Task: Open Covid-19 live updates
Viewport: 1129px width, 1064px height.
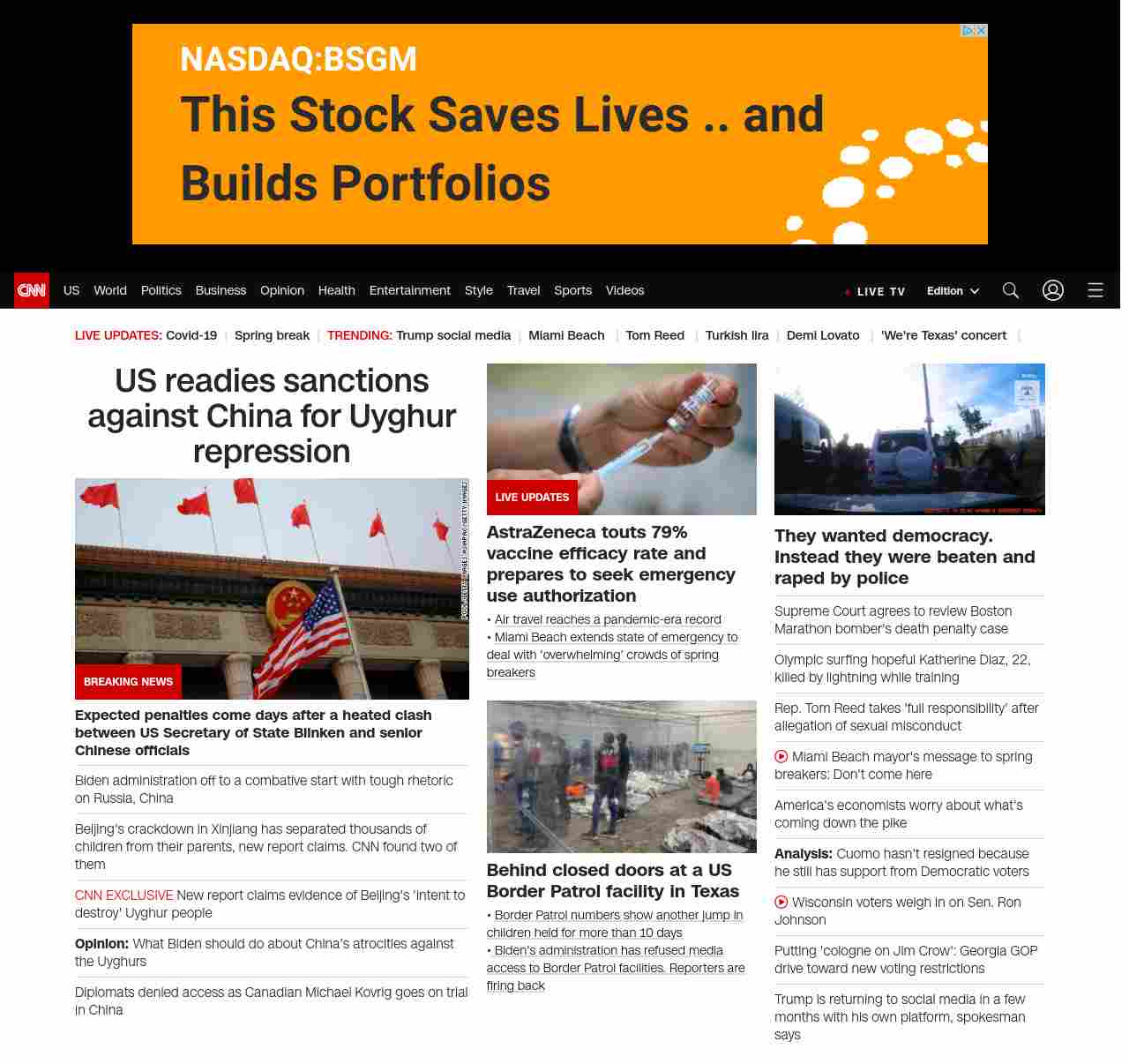Action: pos(191,335)
